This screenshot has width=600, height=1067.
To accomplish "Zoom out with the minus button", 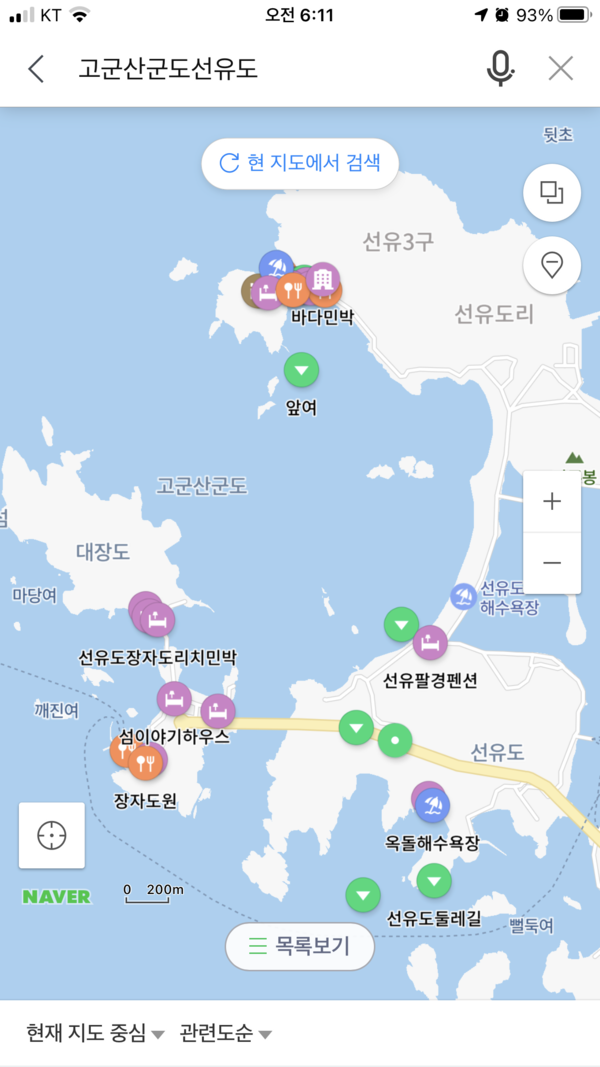I will click(551, 563).
